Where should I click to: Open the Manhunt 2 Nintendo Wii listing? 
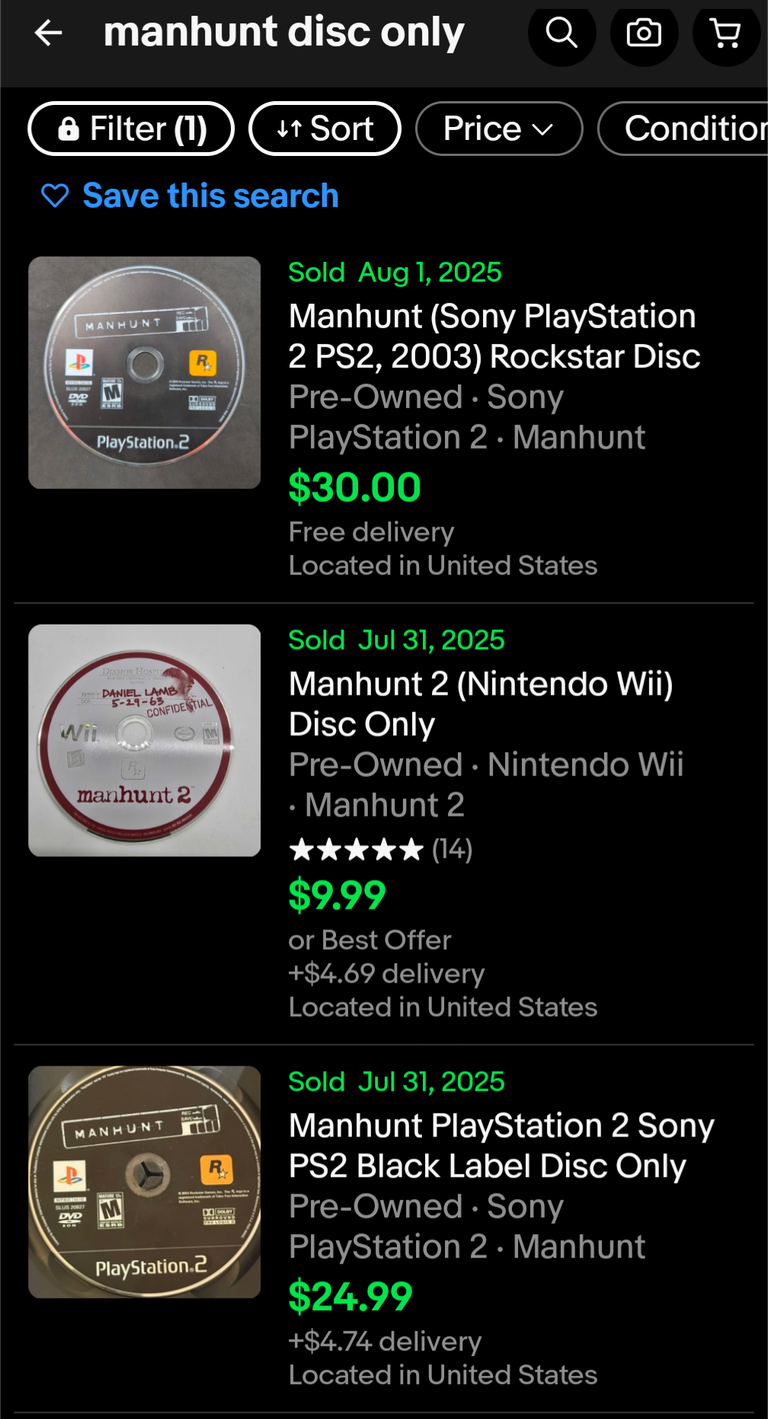click(x=481, y=704)
